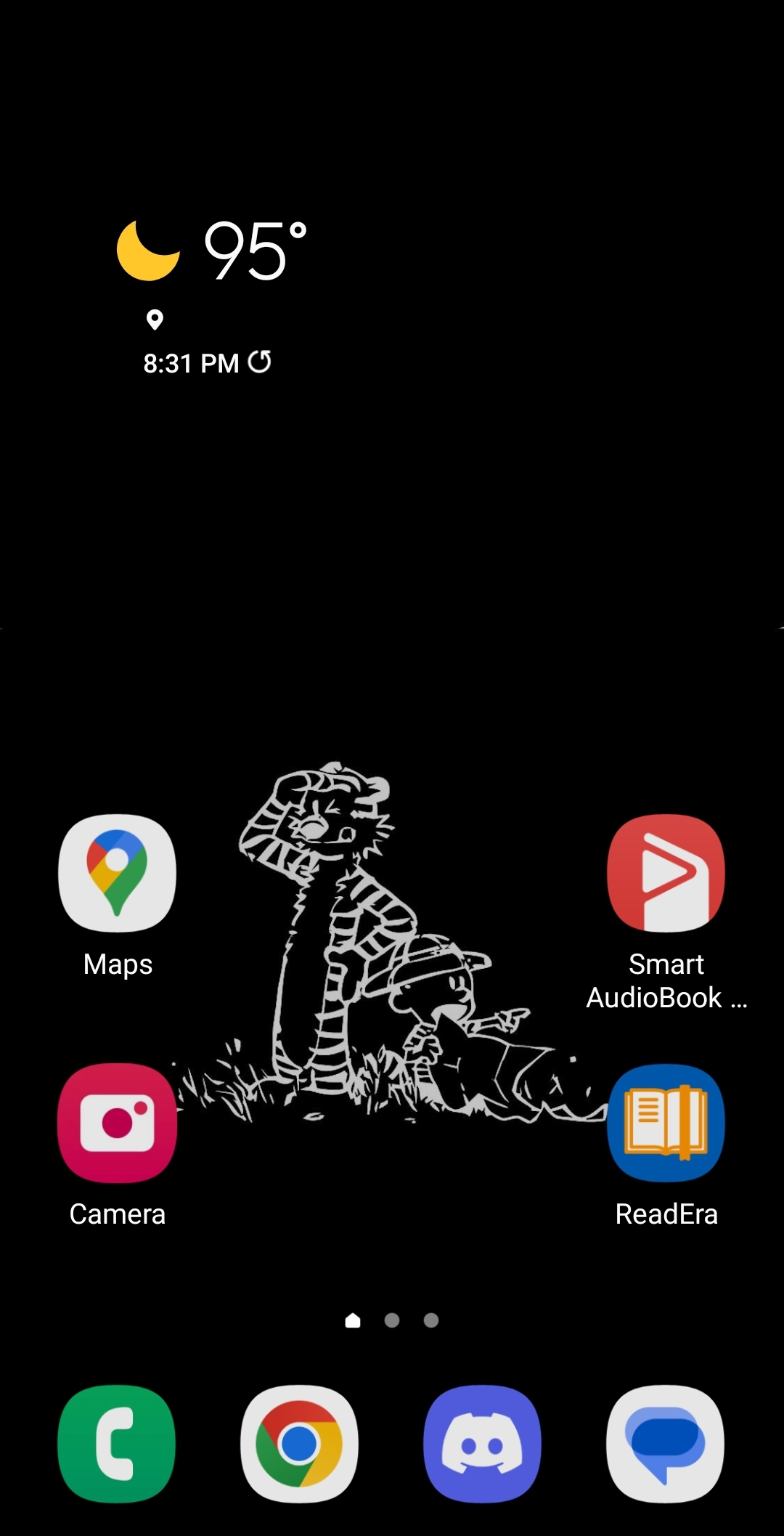Open the Maps app
The image size is (784, 1536).
point(117,874)
